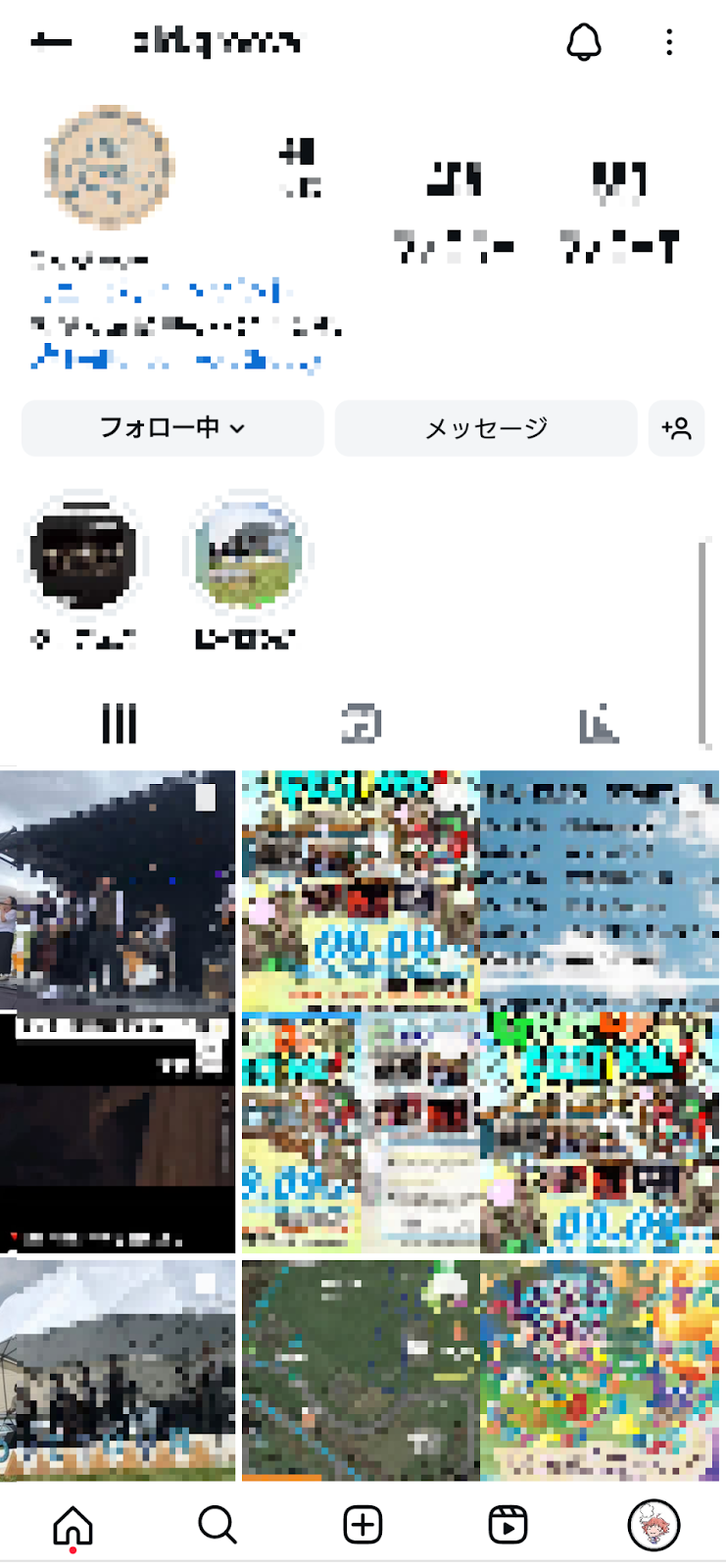Open the map post in the bottom row
Screen dimensions: 726x1568
point(361,1369)
